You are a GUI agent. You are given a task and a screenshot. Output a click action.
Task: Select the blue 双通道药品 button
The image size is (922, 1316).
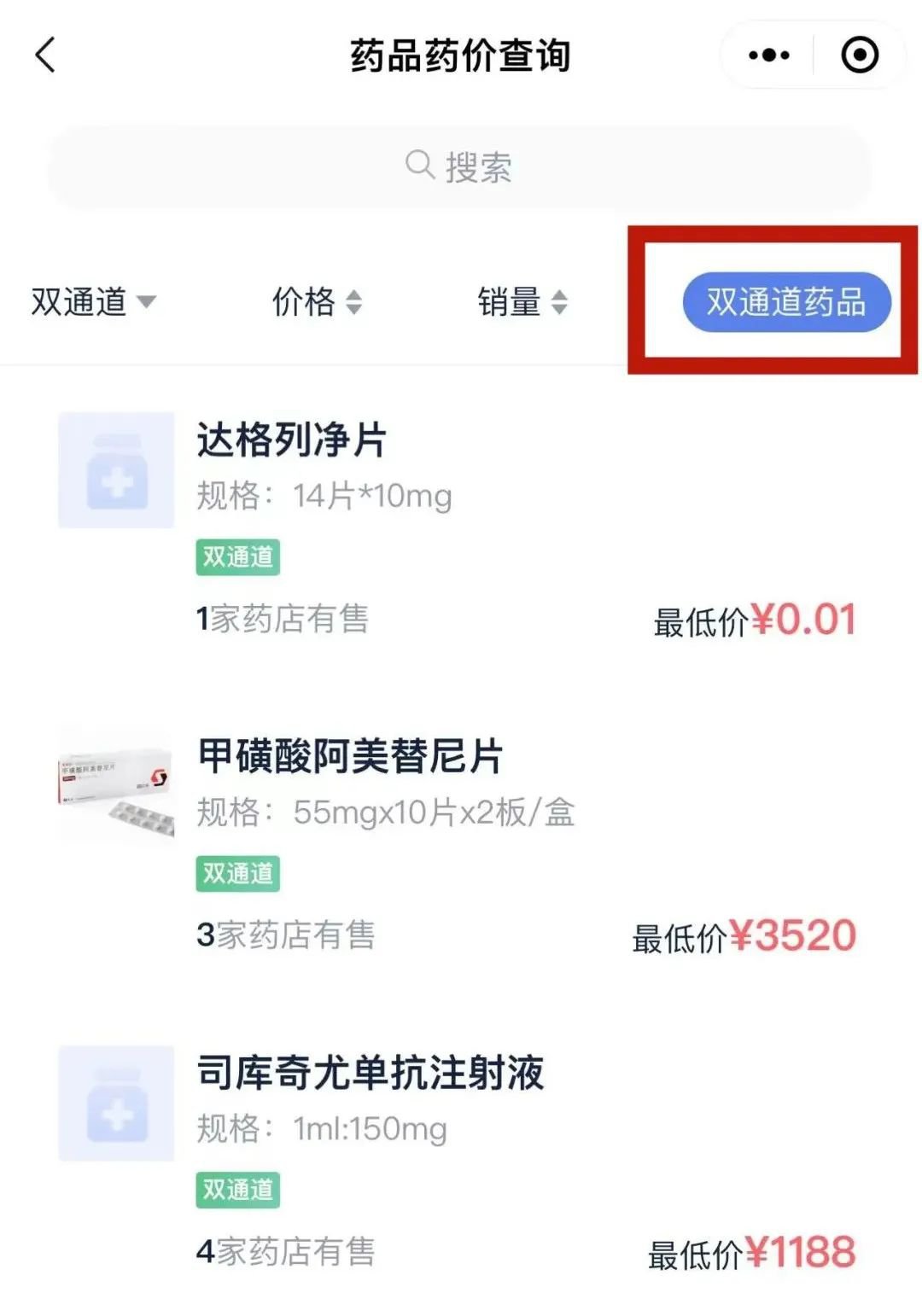[785, 302]
